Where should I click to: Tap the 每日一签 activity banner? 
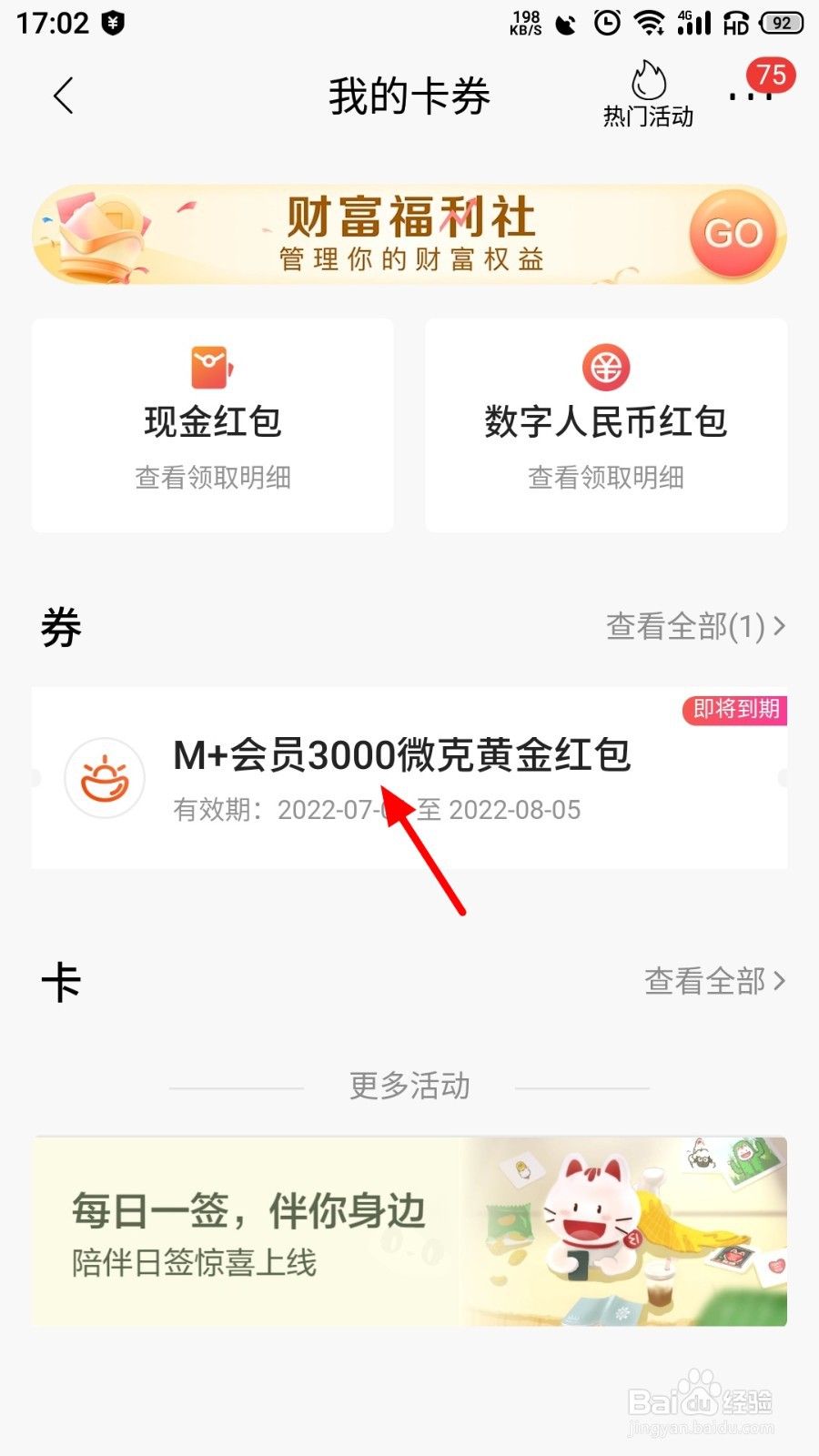click(x=409, y=1230)
